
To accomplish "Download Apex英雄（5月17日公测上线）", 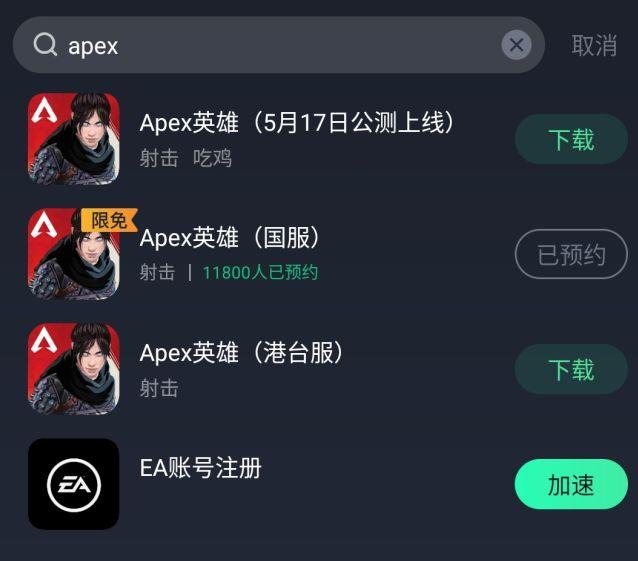I will point(571,140).
